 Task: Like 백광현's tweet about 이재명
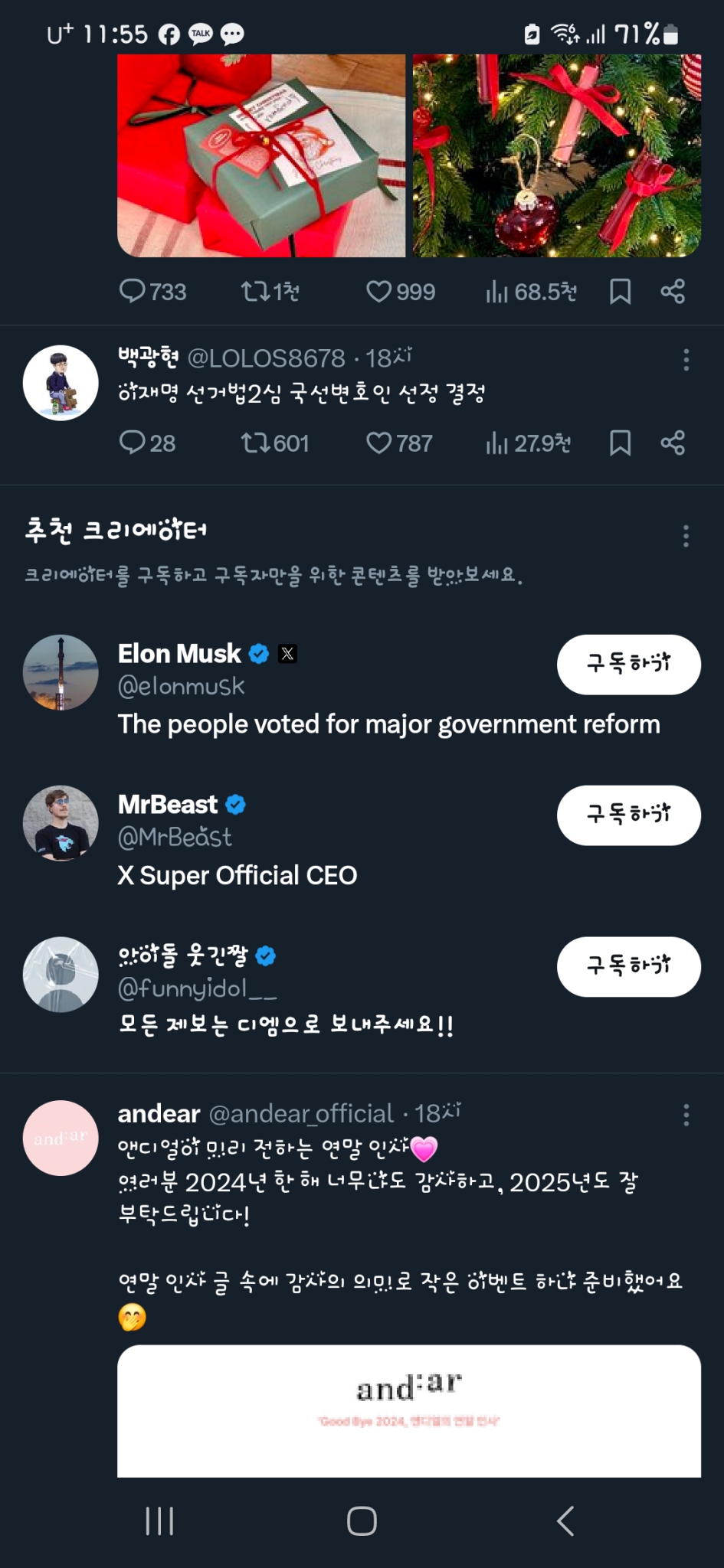tap(378, 444)
